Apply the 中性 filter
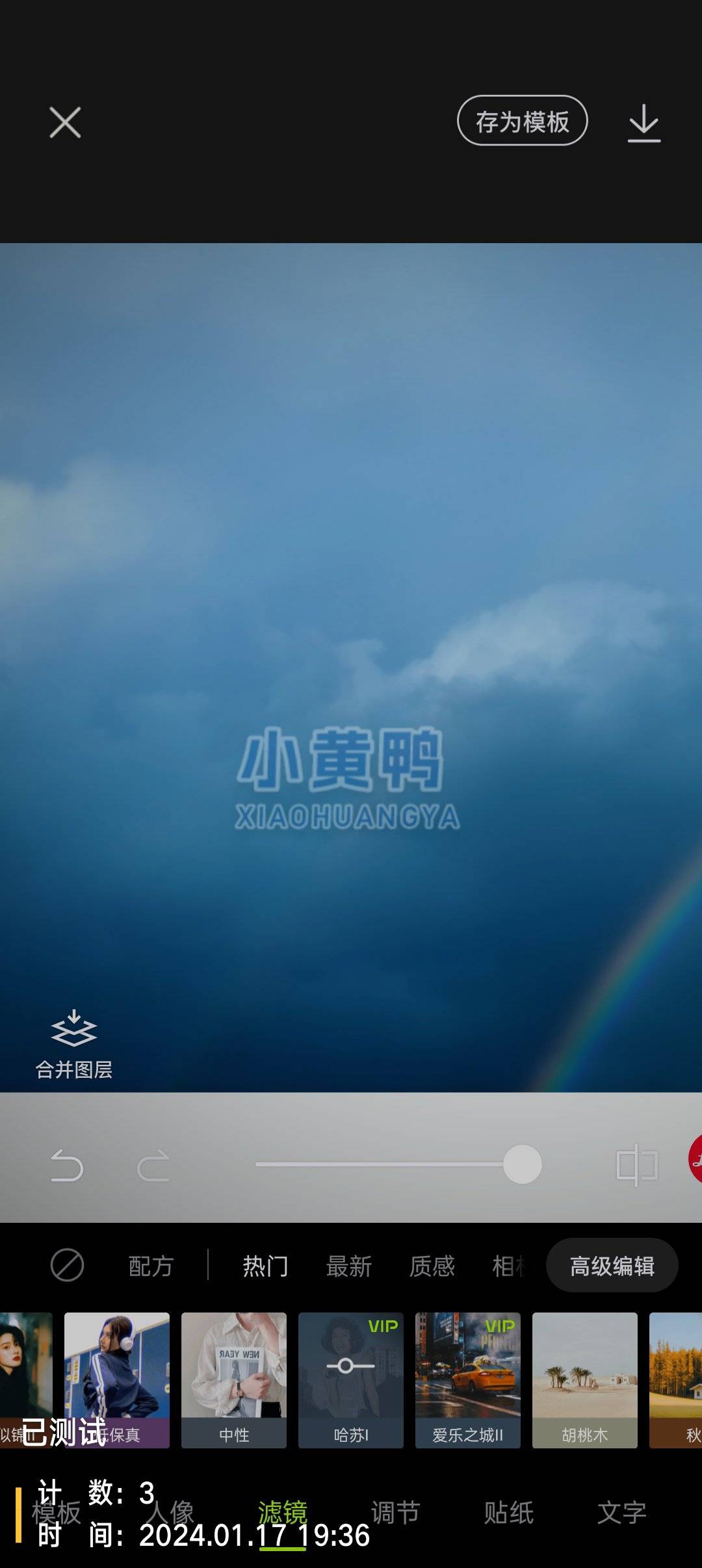The width and height of the screenshot is (702, 1568). 234,1379
